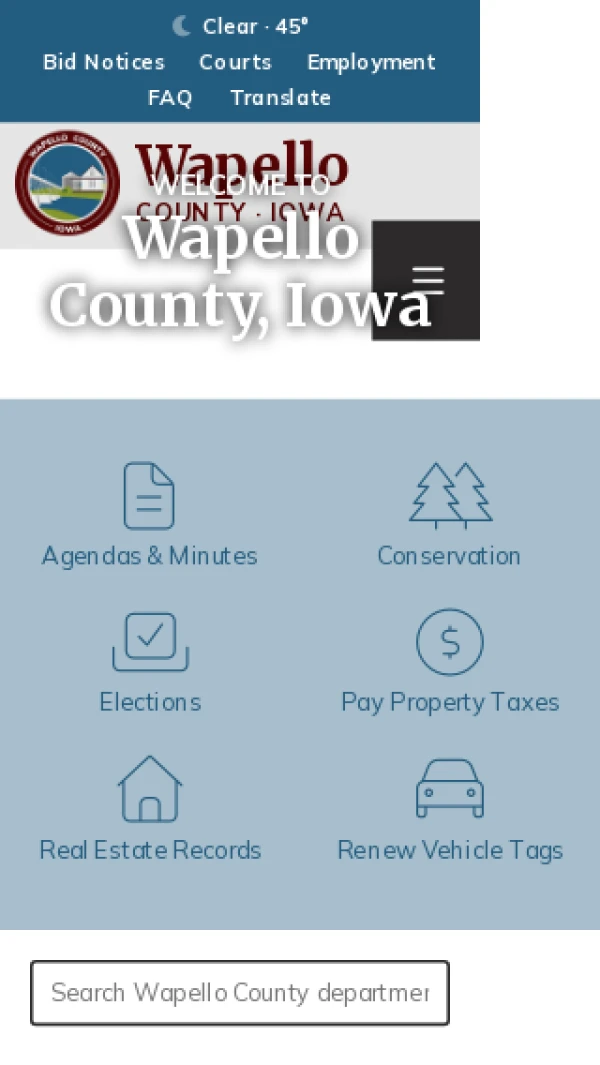Open the hamburger navigation menu
Screen dimensions: 600x1065
[x=427, y=280]
